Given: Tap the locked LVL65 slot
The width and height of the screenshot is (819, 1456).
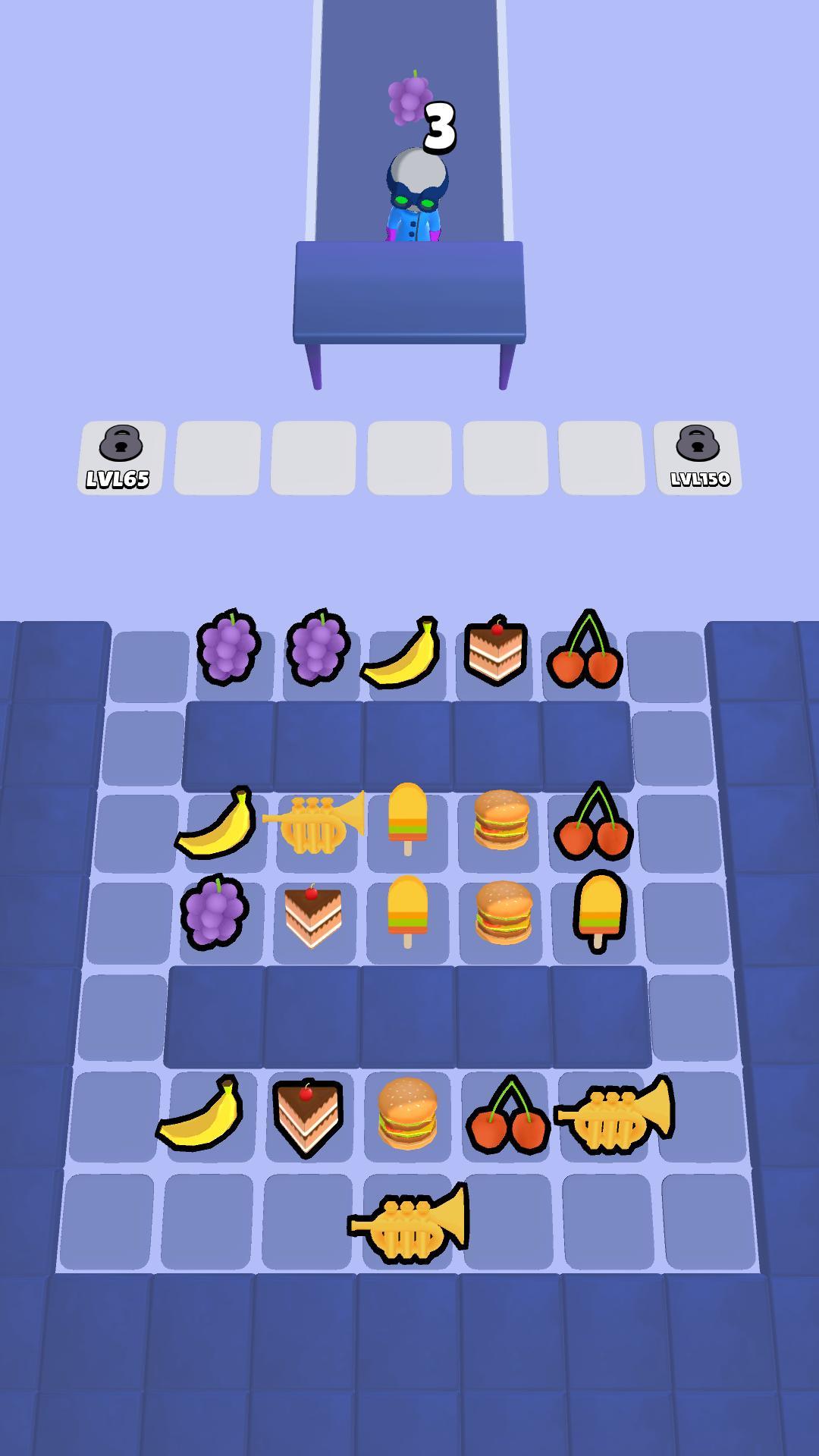Looking at the screenshot, I should (121, 457).
